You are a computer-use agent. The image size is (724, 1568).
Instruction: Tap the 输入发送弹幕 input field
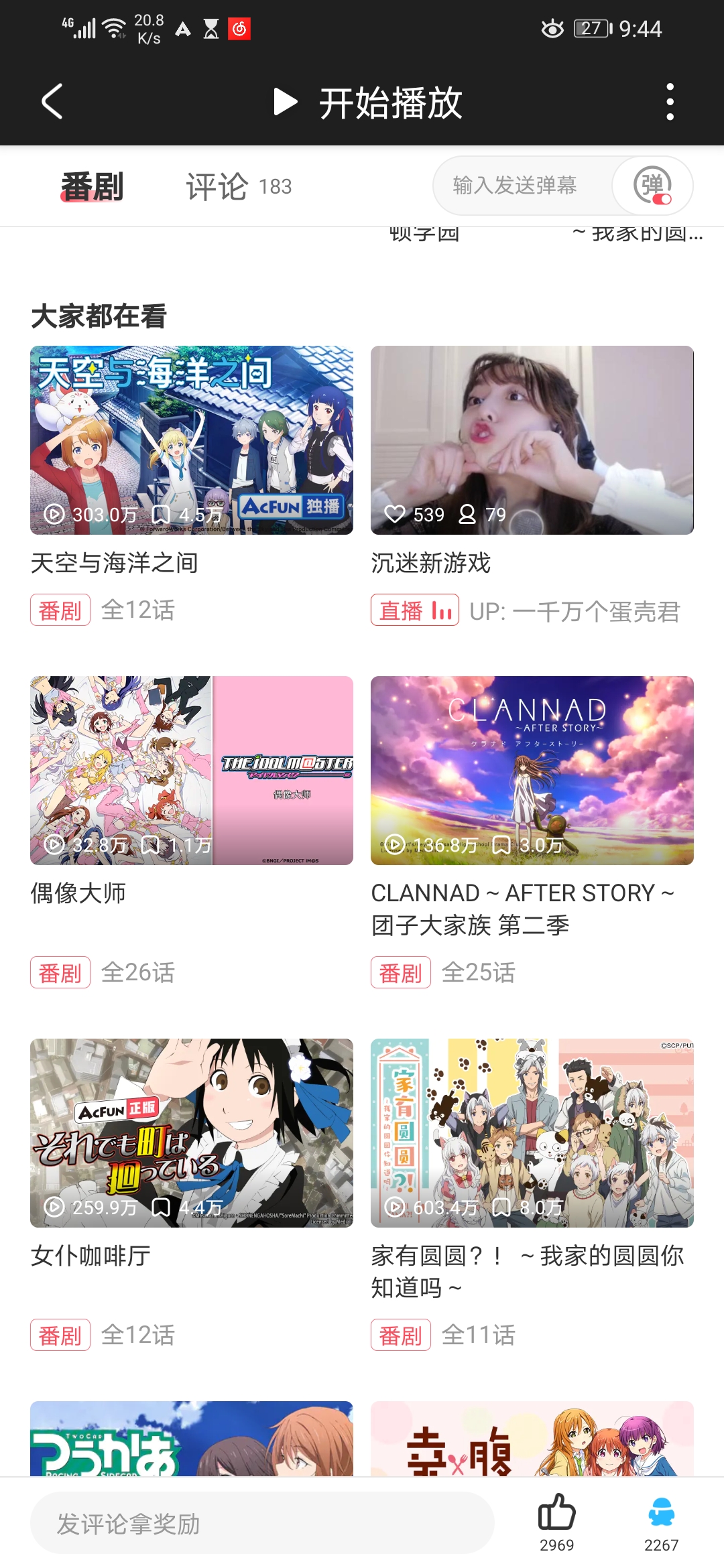tap(515, 186)
